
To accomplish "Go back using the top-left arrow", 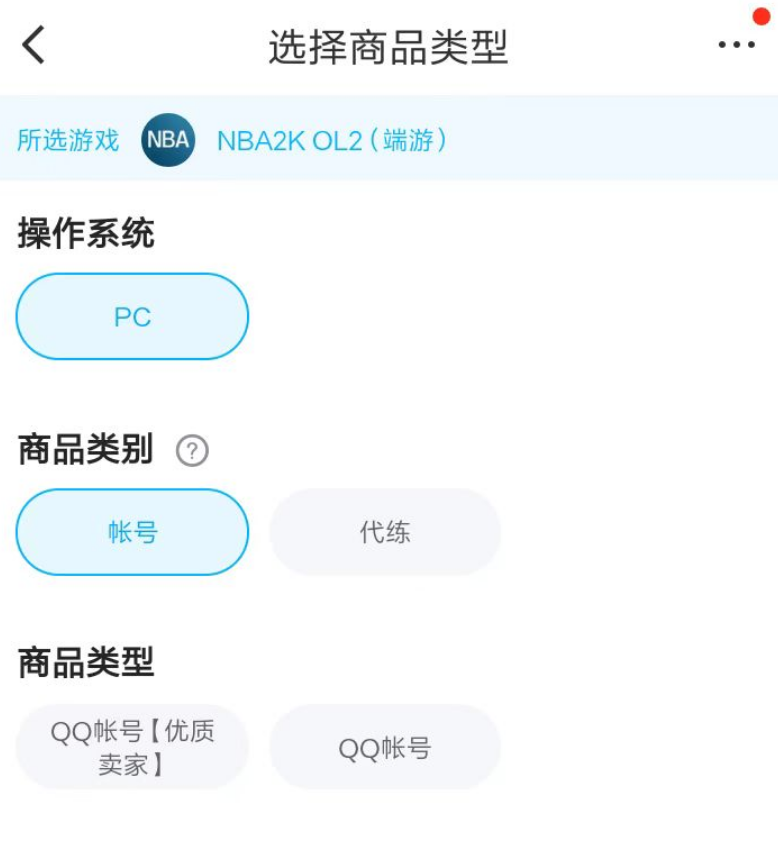I will click(x=34, y=45).
